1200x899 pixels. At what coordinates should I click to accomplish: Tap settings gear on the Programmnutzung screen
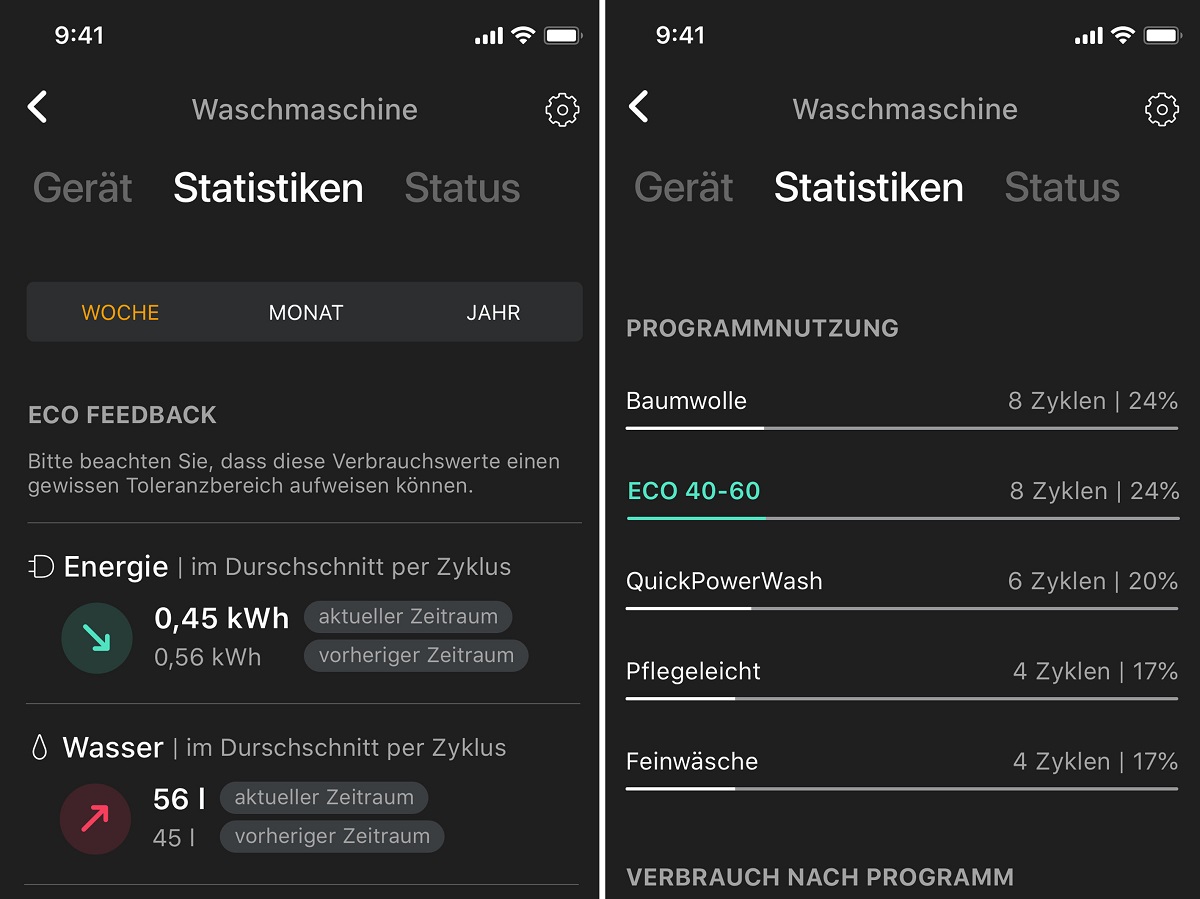pyautogui.click(x=1161, y=109)
